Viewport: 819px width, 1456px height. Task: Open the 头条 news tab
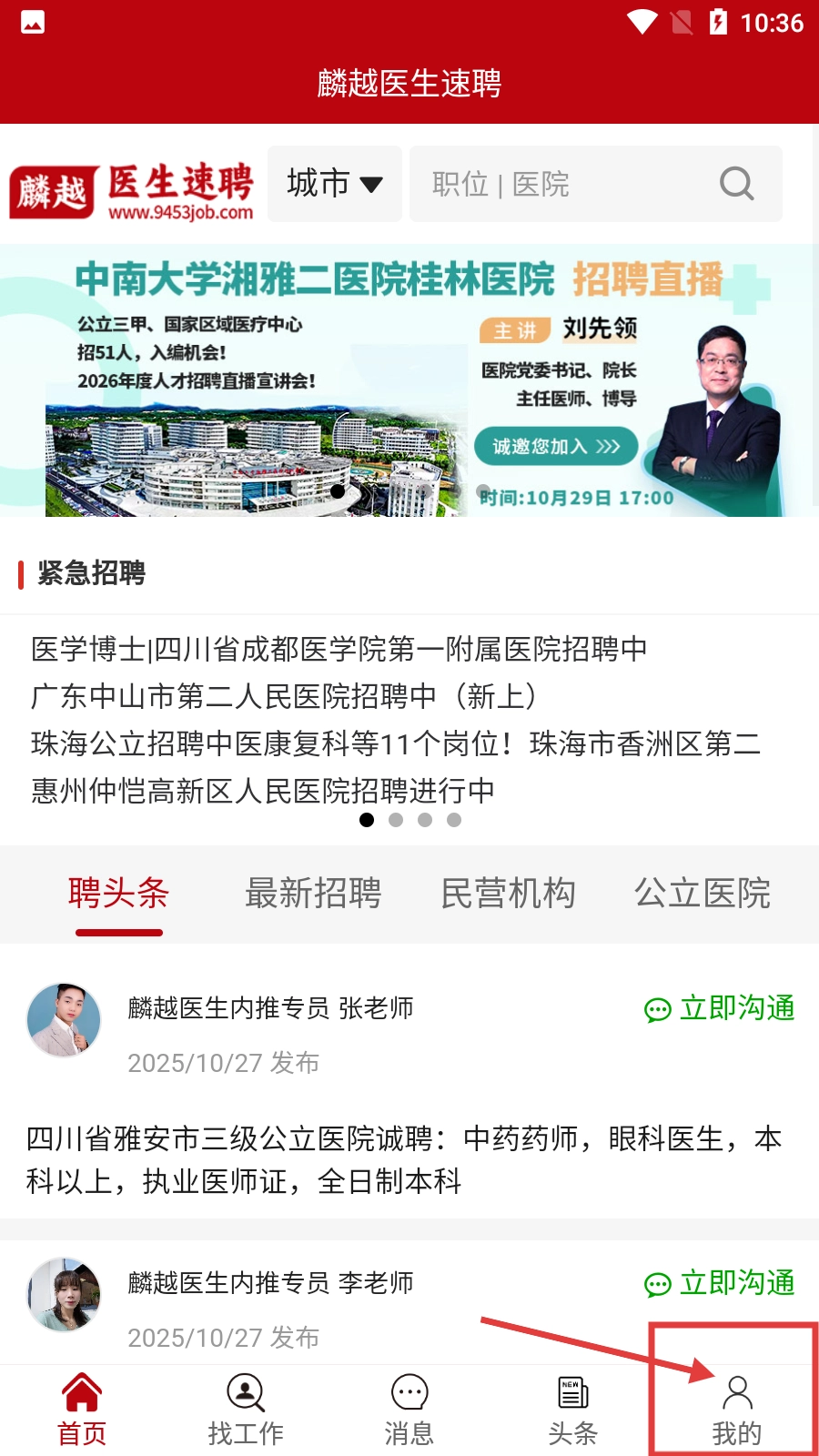tap(573, 1410)
